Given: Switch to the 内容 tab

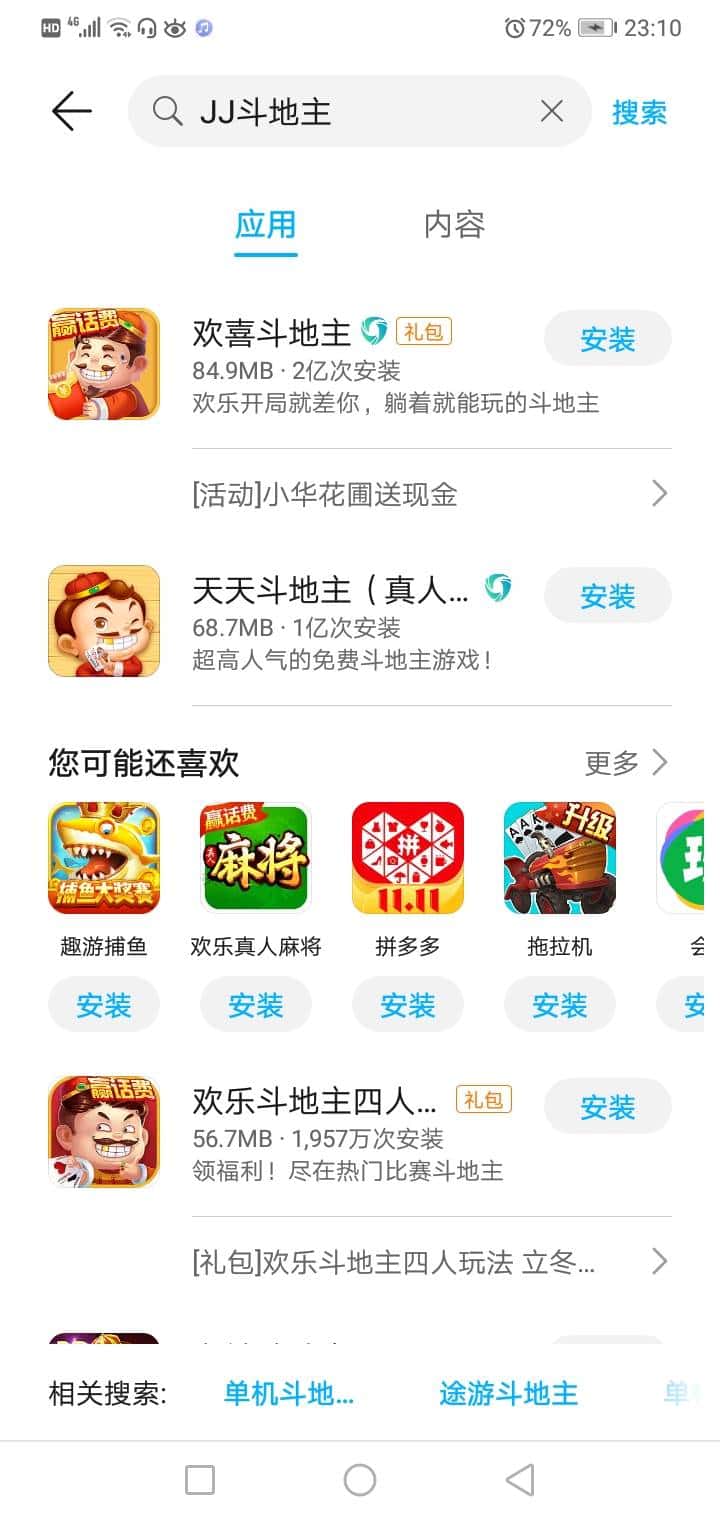Looking at the screenshot, I should coord(455,226).
